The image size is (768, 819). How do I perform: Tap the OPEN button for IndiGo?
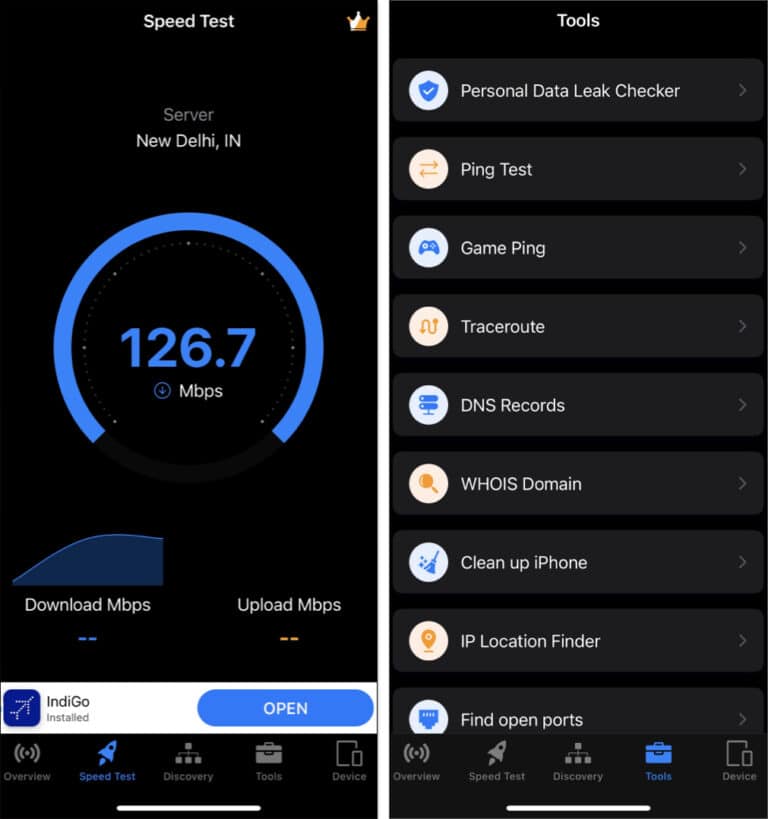coord(285,708)
